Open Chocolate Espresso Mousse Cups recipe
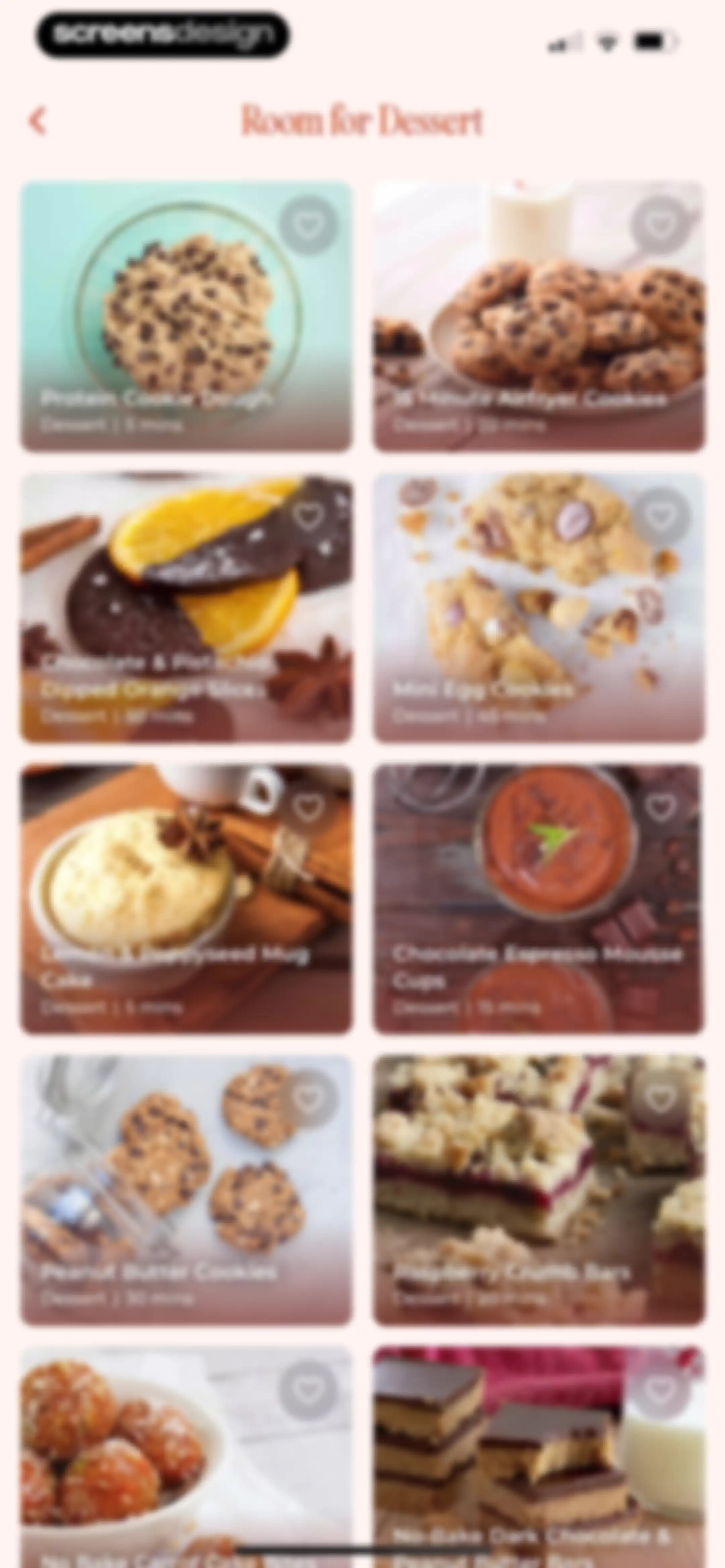 539,899
